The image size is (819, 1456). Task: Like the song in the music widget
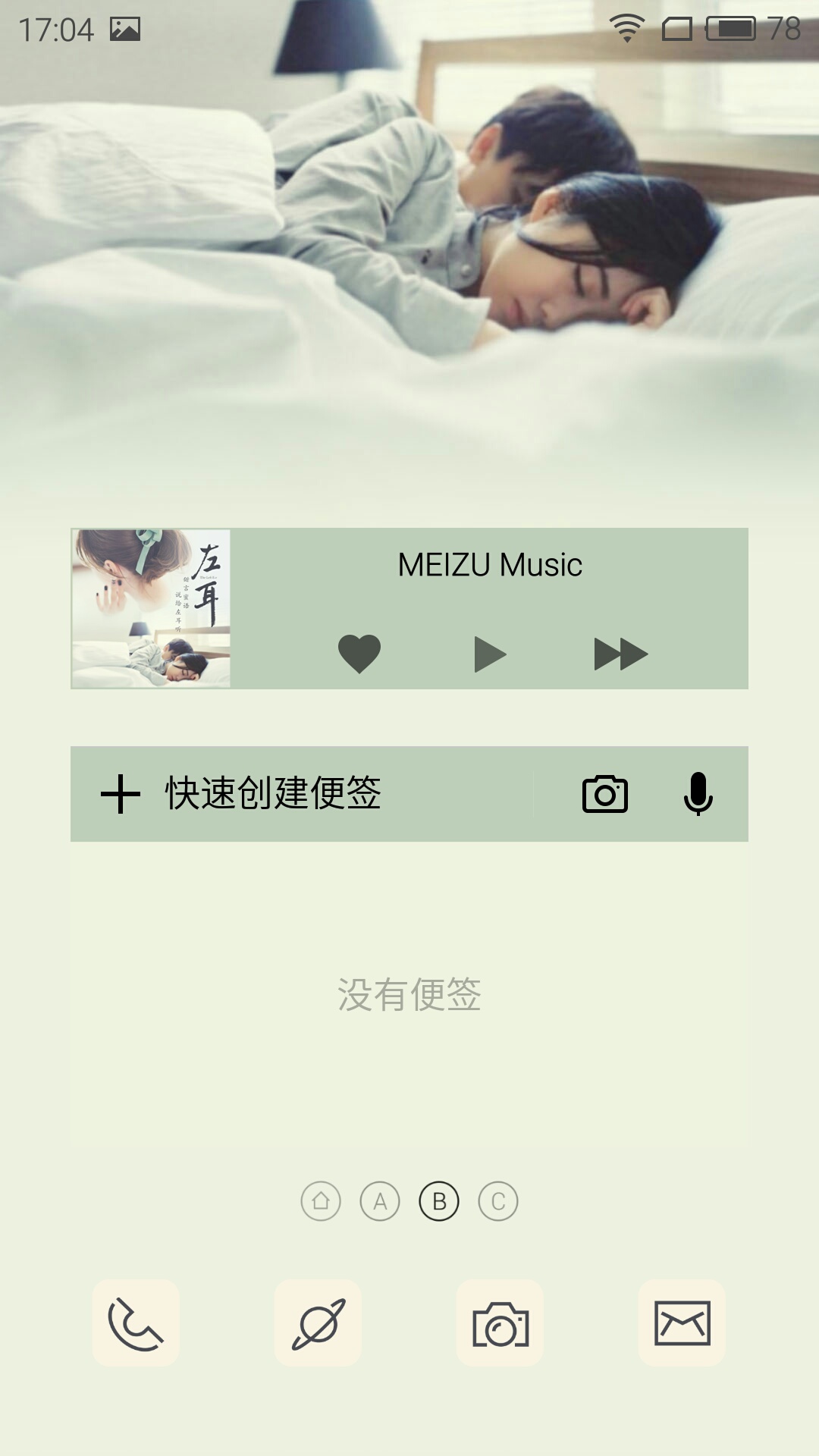tap(359, 654)
